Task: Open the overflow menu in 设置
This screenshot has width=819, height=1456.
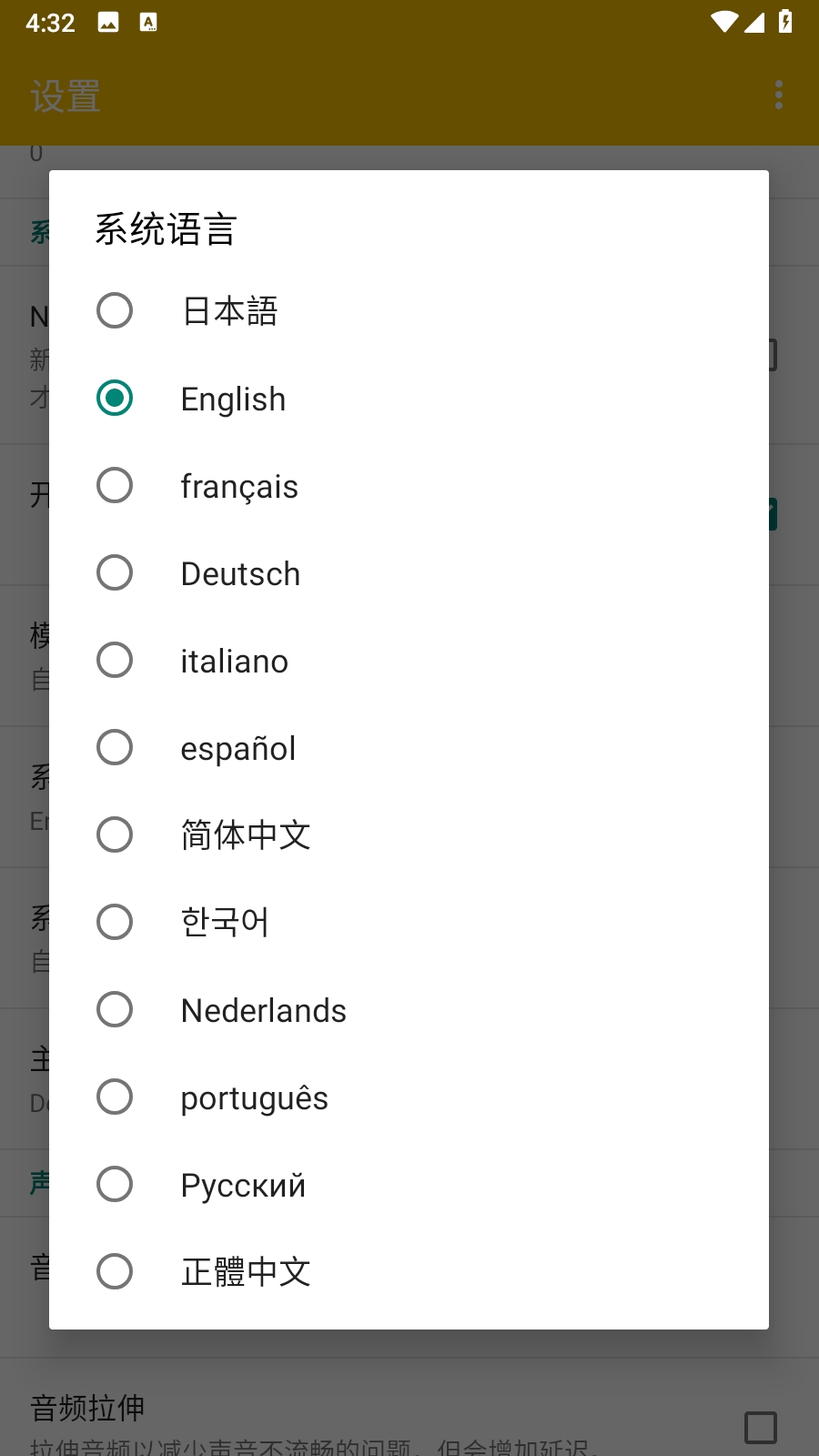Action: [778, 94]
